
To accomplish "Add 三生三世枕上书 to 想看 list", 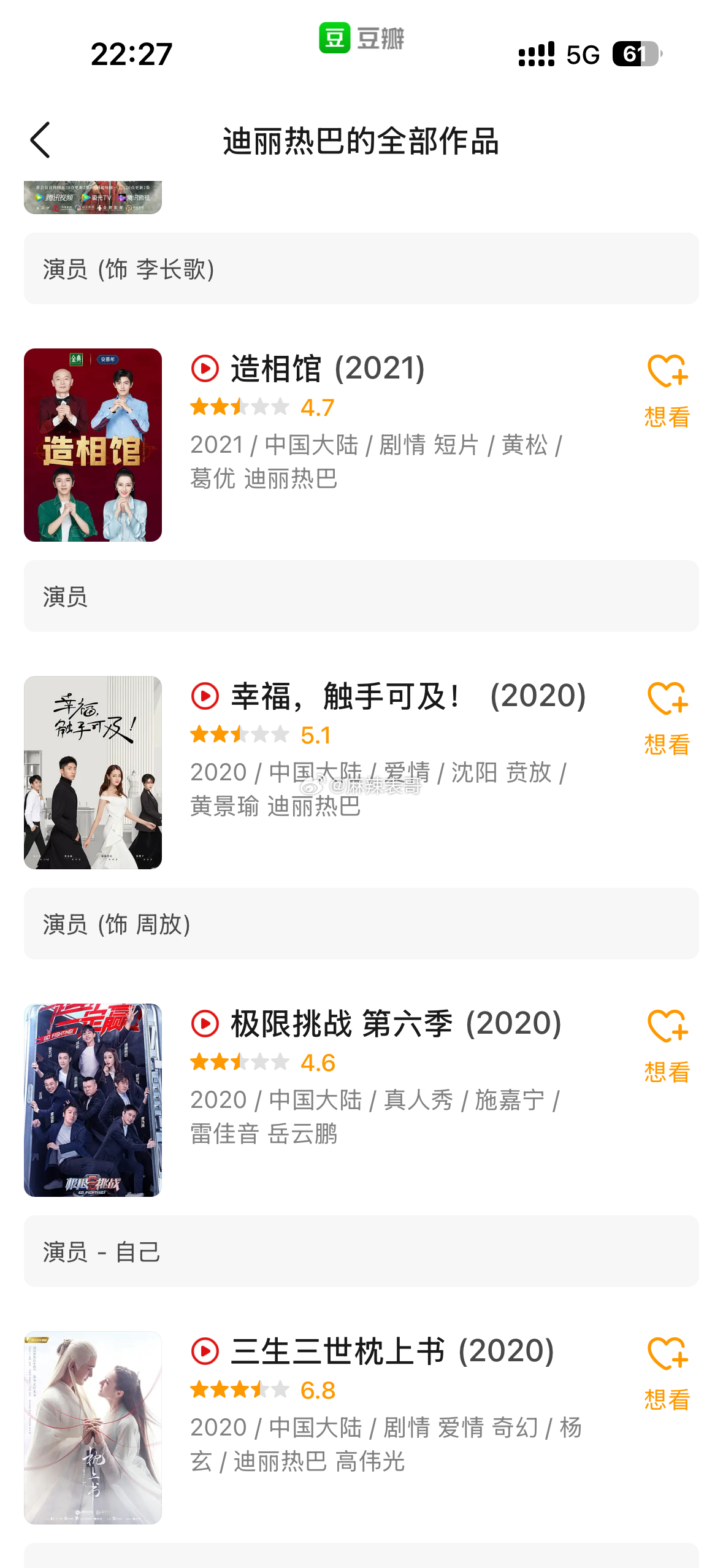I will click(667, 1372).
